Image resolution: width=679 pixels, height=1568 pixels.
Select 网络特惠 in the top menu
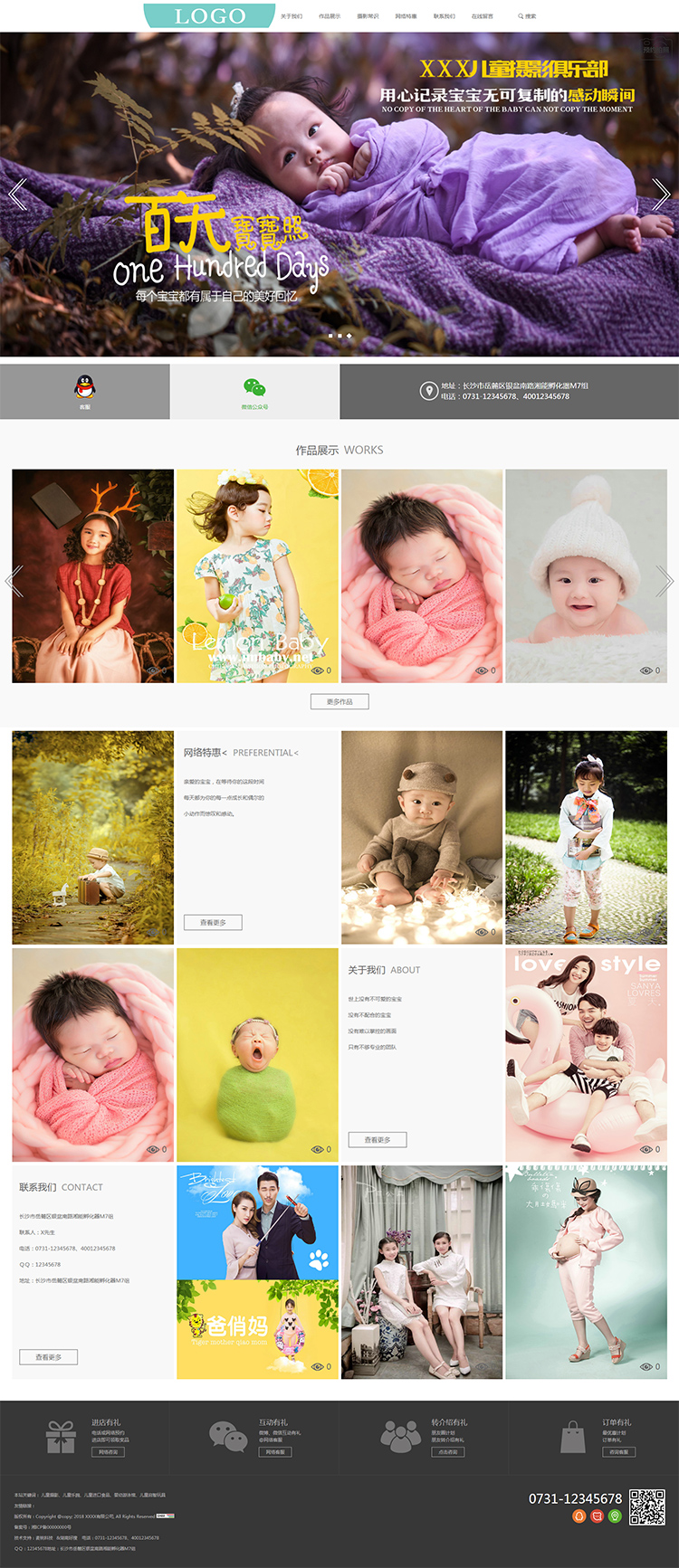point(406,16)
